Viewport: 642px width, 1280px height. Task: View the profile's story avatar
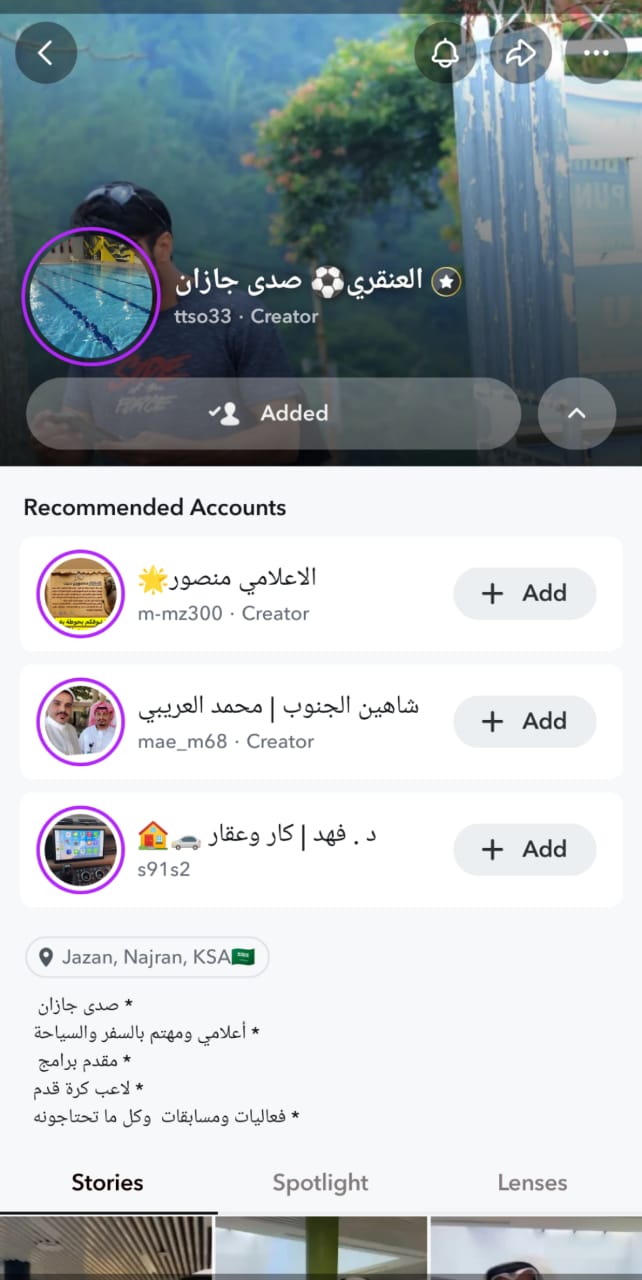pos(91,297)
